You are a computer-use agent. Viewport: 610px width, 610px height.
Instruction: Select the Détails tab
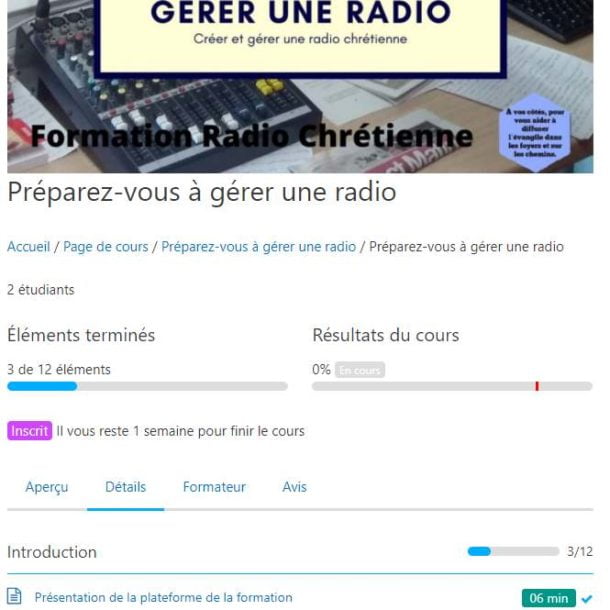pyautogui.click(x=125, y=487)
